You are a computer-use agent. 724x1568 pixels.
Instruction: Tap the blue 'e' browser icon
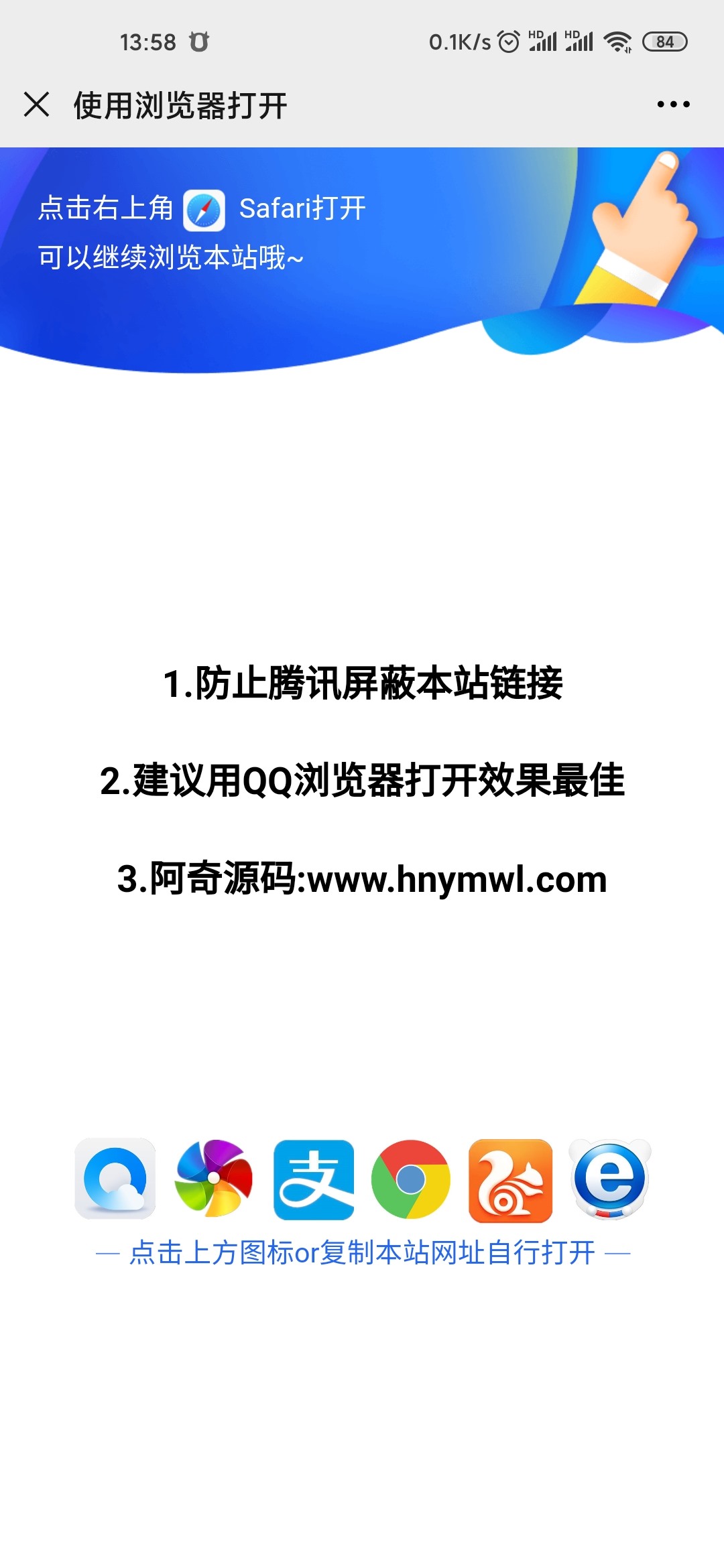(x=609, y=1179)
